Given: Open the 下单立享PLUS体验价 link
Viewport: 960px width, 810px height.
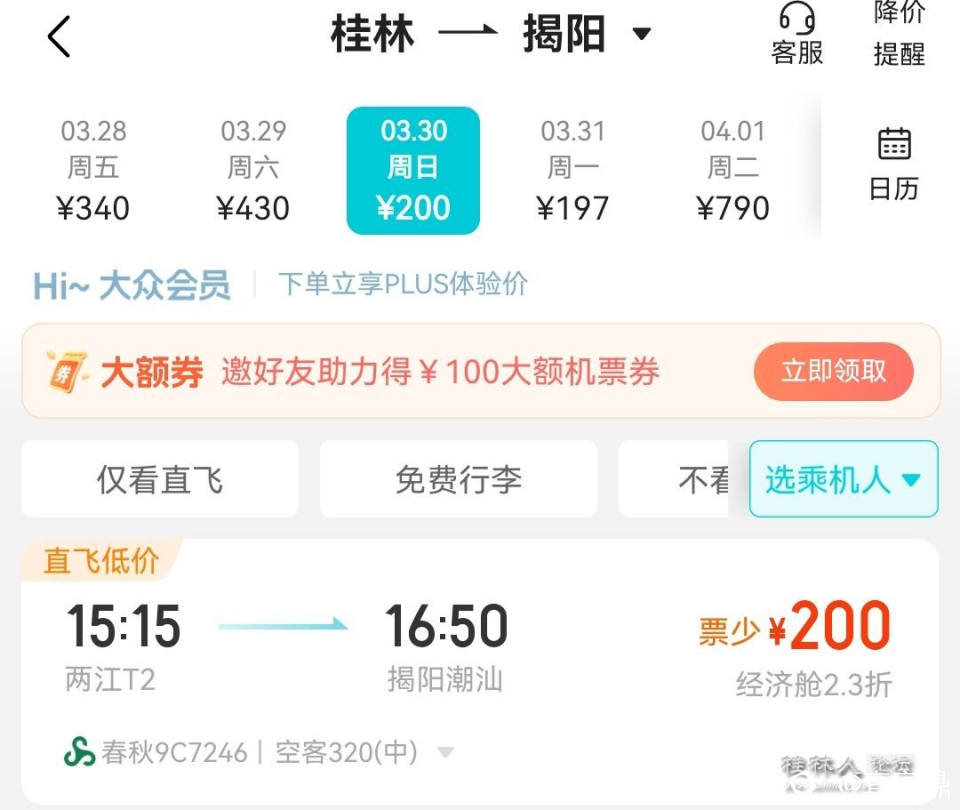Looking at the screenshot, I should (x=402, y=284).
